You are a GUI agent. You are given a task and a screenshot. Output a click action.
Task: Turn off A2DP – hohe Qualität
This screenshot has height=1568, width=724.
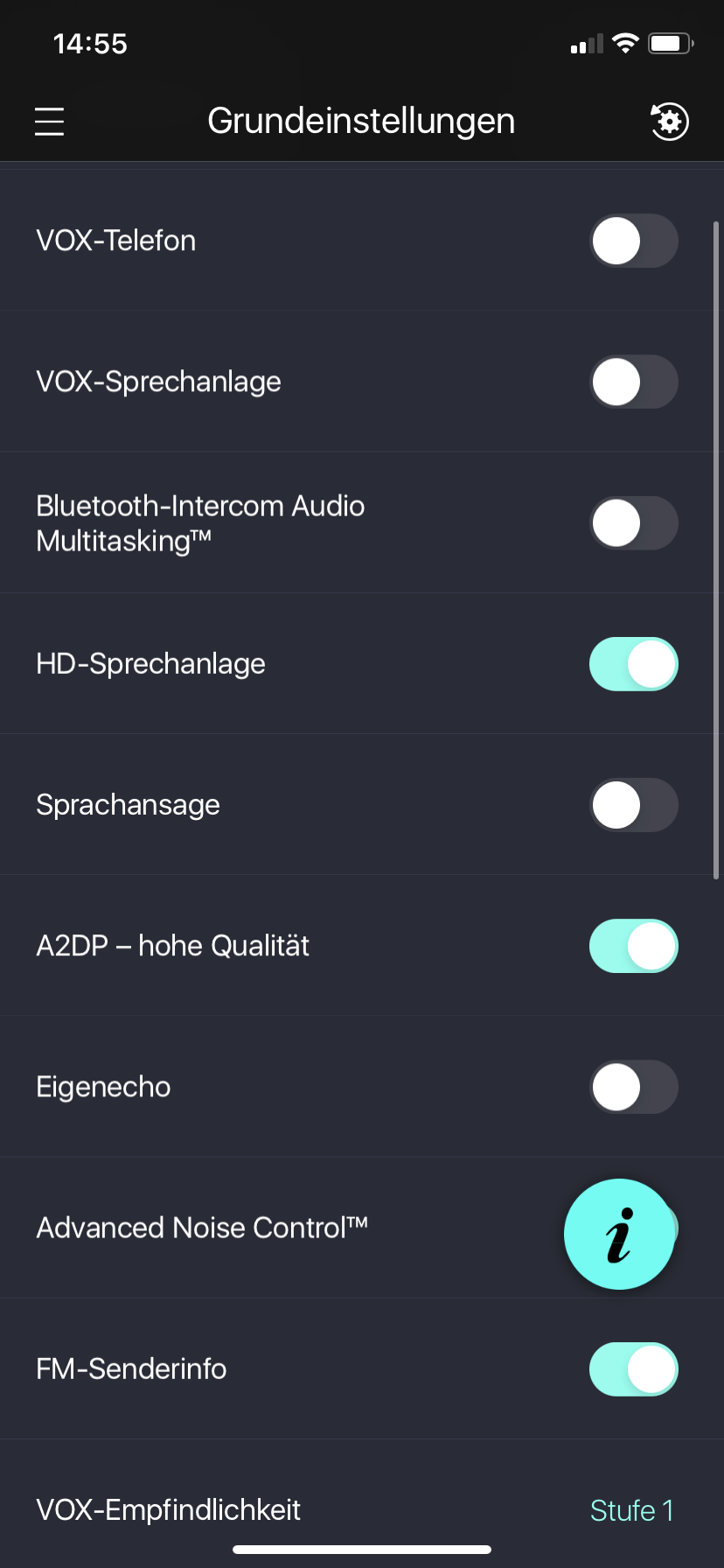click(633, 946)
